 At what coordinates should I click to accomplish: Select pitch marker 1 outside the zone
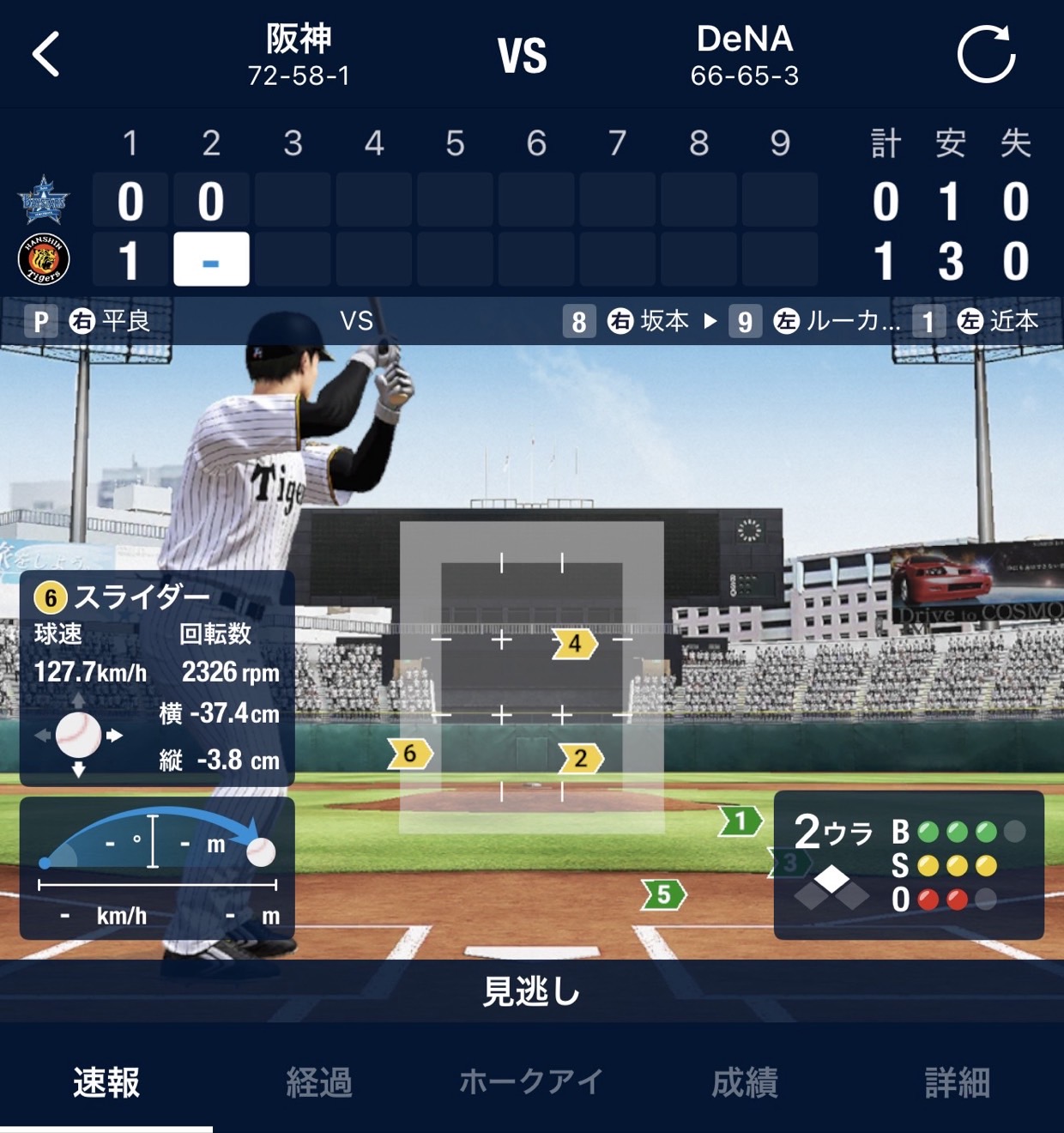click(x=741, y=821)
